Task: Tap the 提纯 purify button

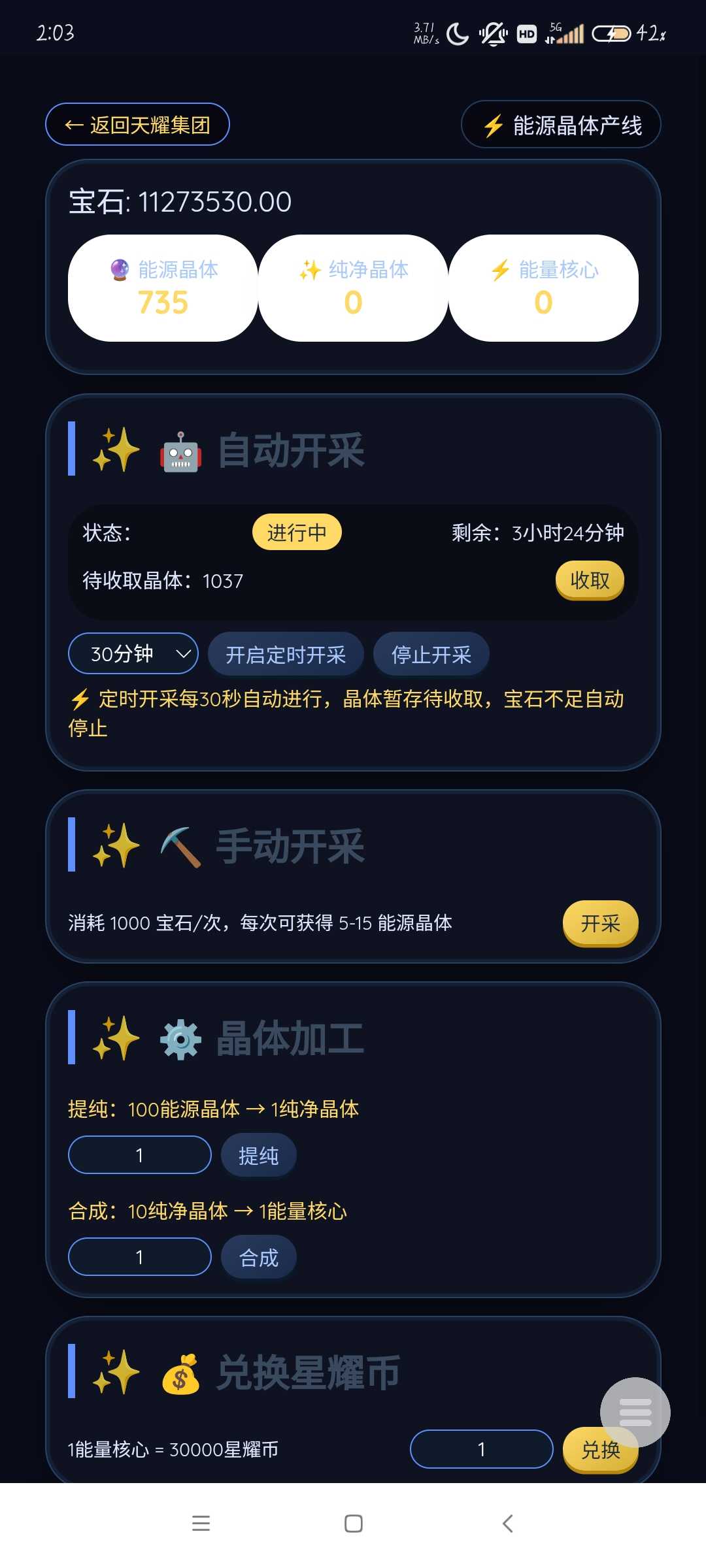Action: pos(259,1156)
